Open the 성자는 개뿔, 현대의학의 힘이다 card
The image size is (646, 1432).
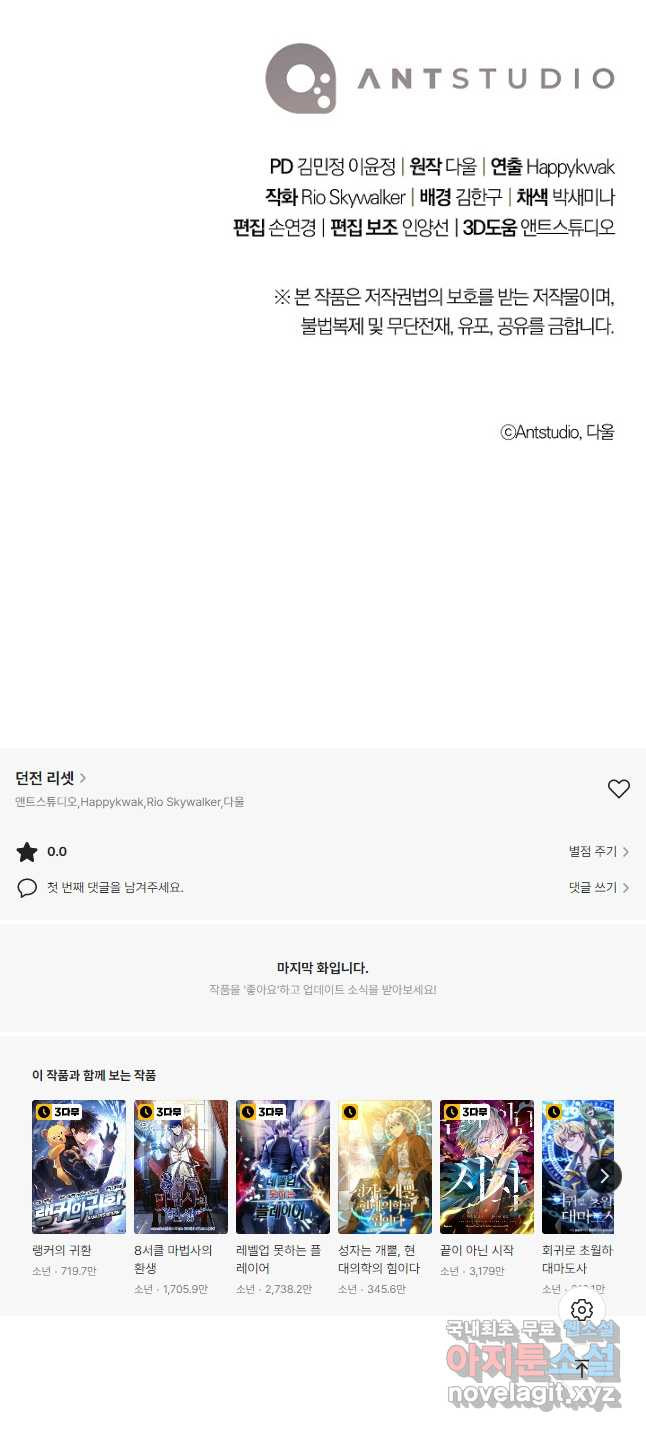click(x=385, y=1167)
